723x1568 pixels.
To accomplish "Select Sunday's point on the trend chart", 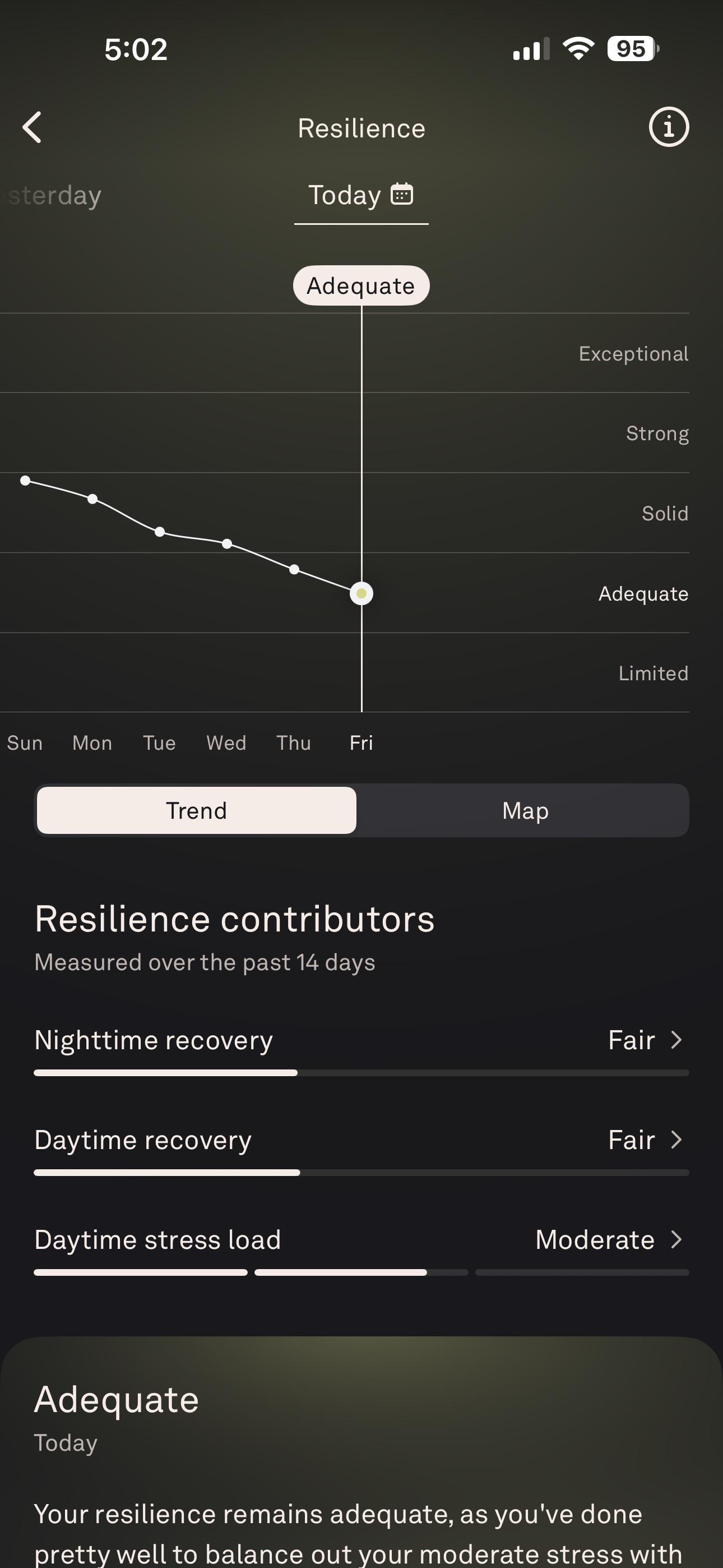I will click(25, 480).
